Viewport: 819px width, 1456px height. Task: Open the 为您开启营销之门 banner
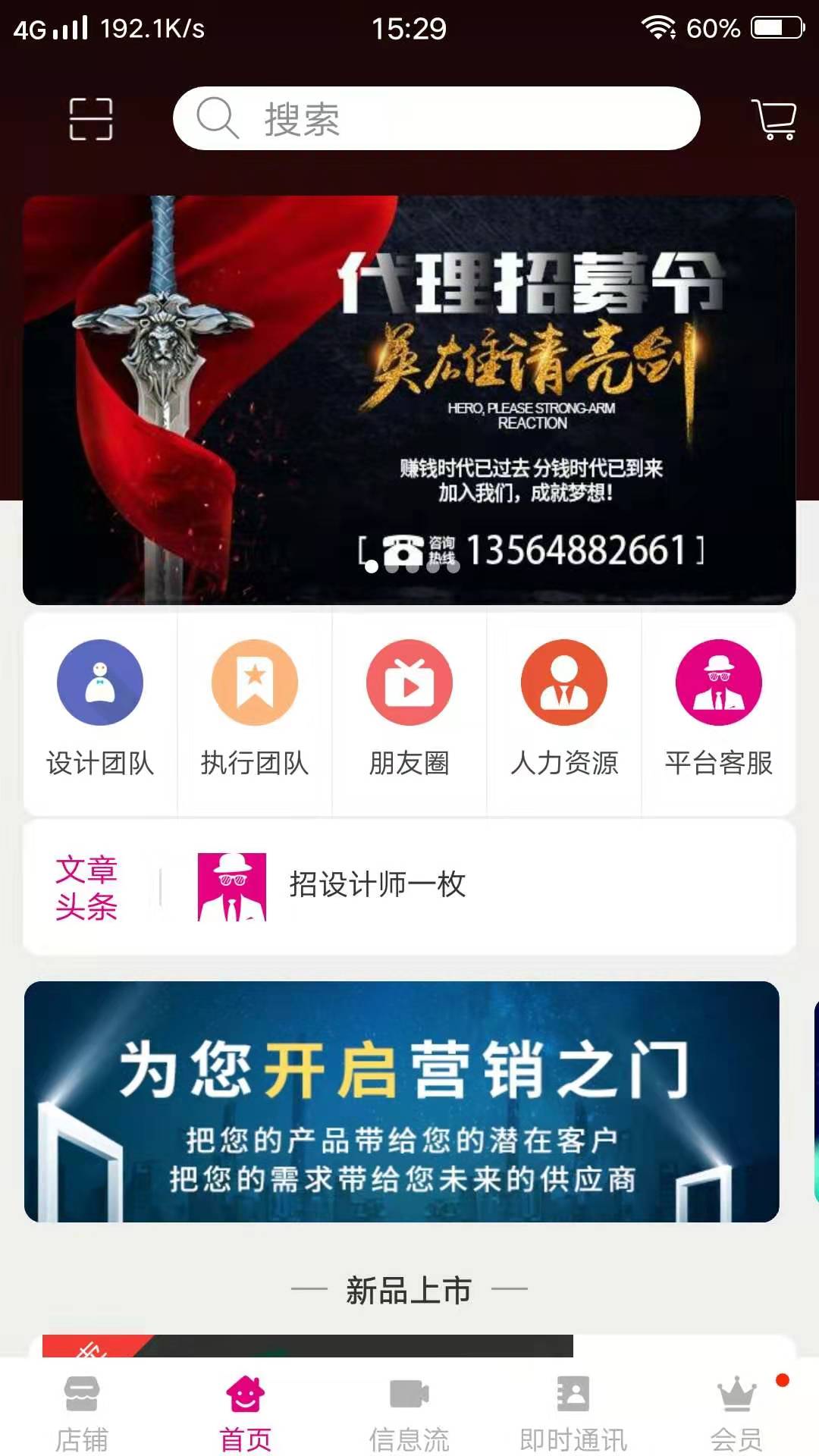tap(402, 1101)
